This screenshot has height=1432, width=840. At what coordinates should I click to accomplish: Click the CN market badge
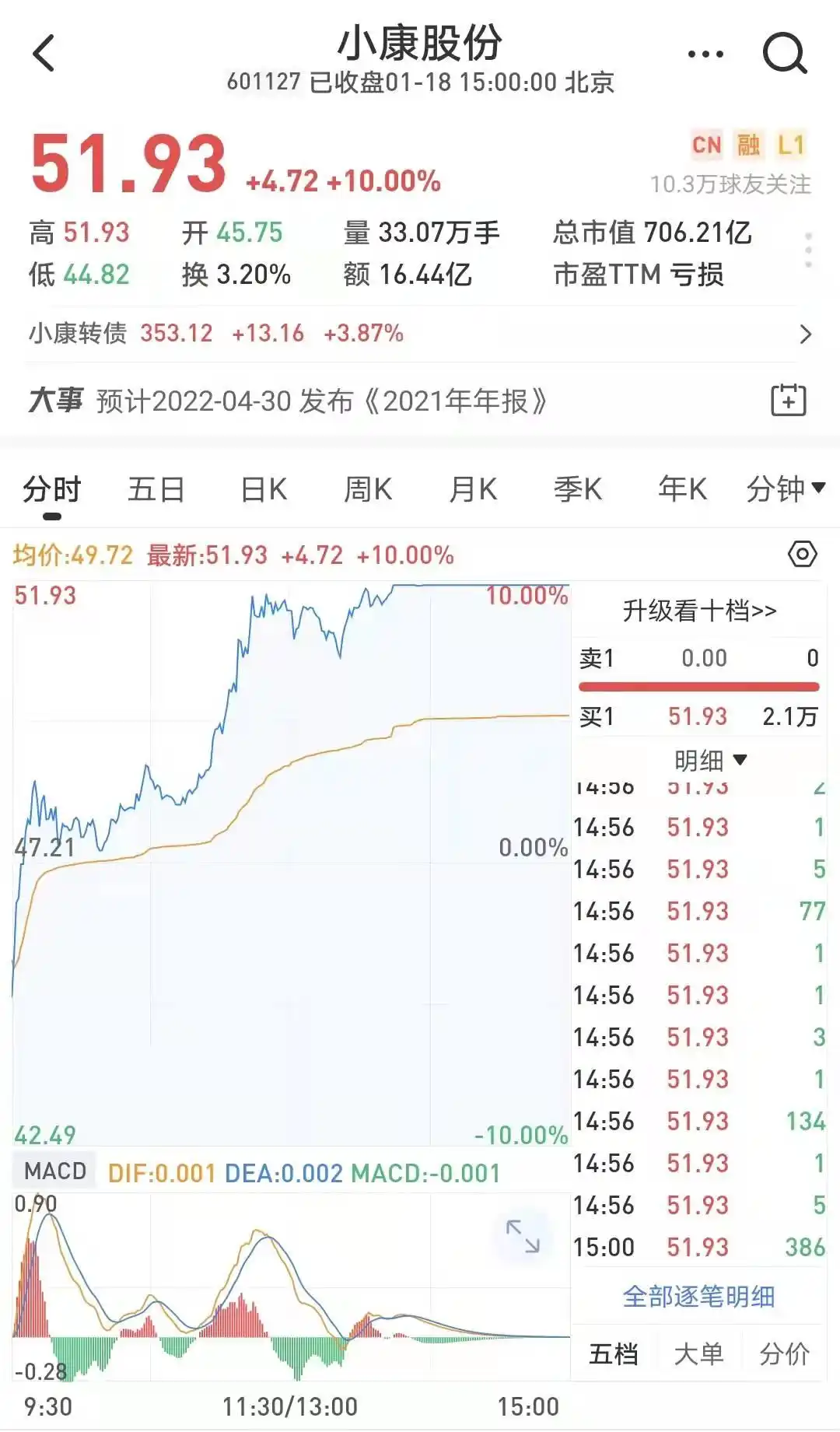click(705, 145)
